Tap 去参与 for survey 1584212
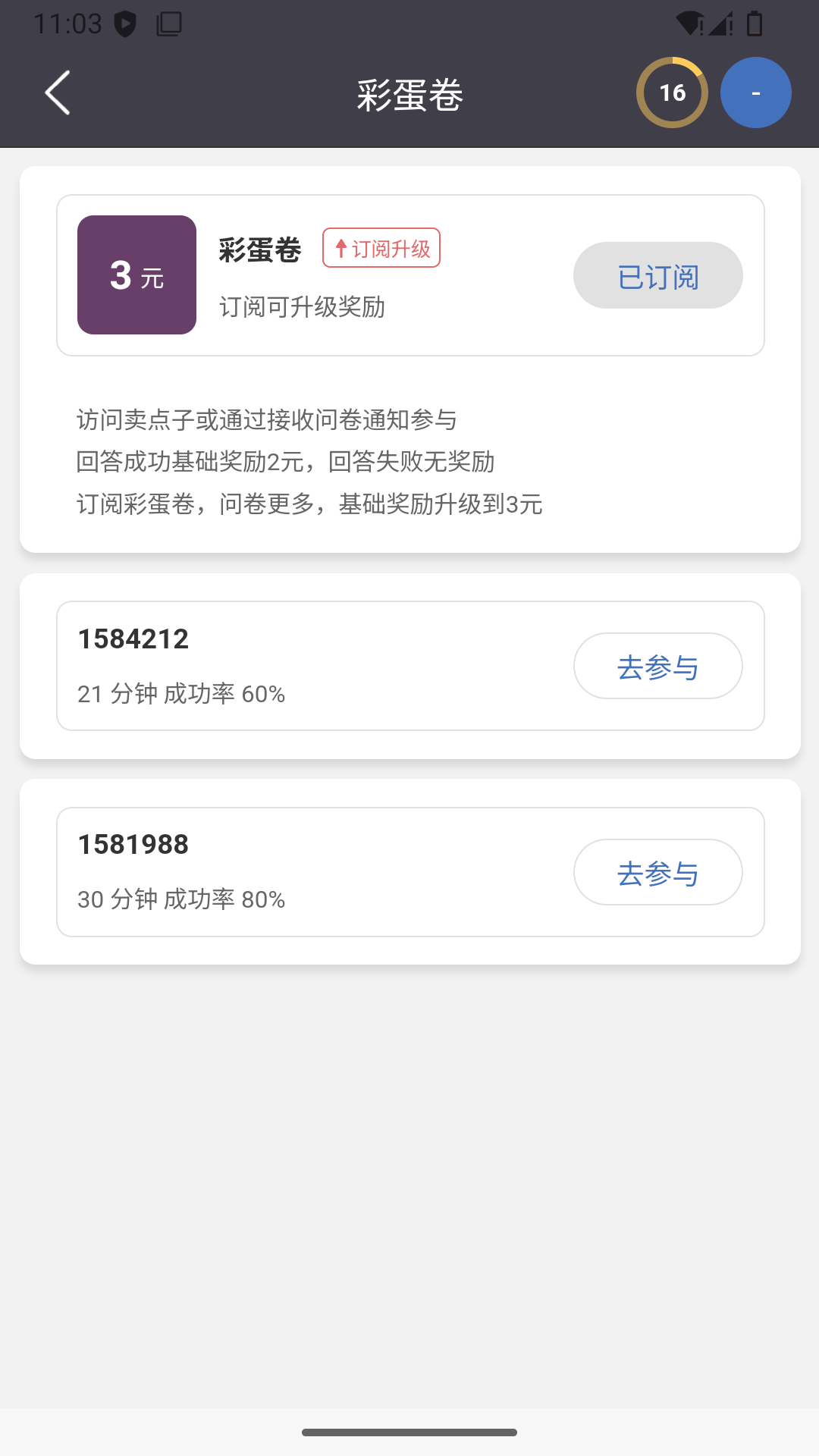The image size is (819, 1456). (x=657, y=666)
